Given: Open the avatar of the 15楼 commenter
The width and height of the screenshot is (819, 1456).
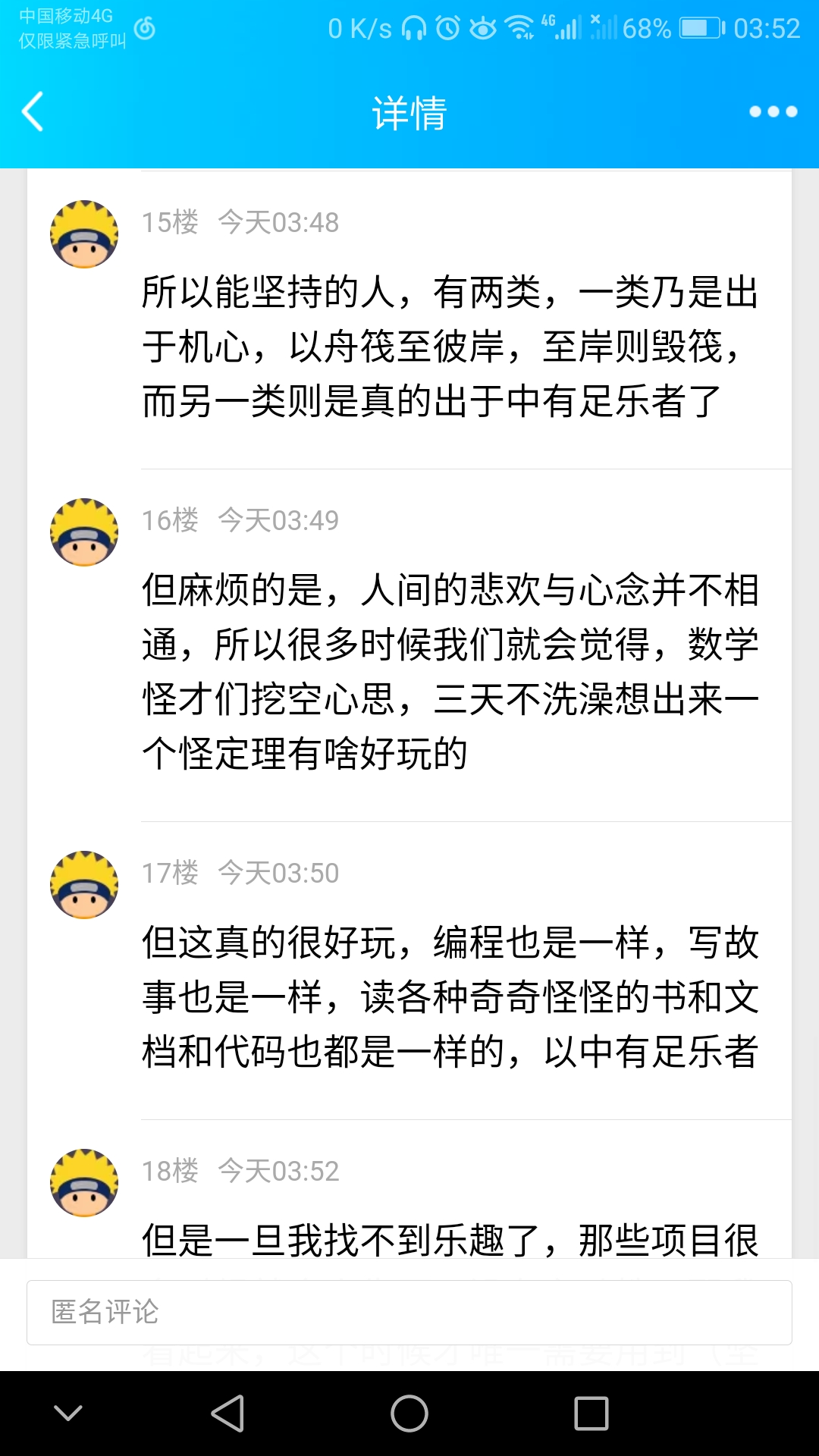Looking at the screenshot, I should coord(84,234).
